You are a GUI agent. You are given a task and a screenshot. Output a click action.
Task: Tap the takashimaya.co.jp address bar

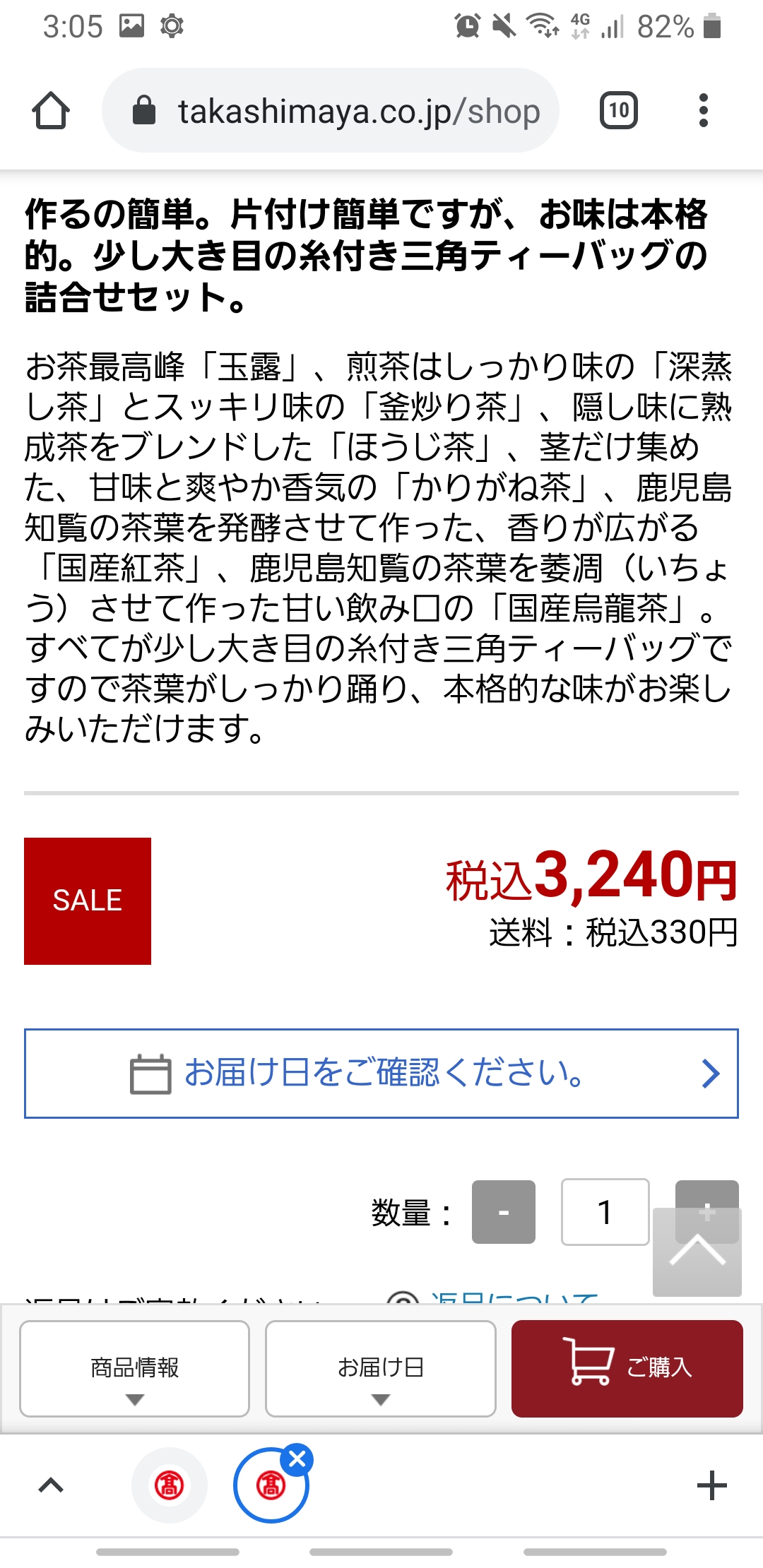tap(331, 111)
